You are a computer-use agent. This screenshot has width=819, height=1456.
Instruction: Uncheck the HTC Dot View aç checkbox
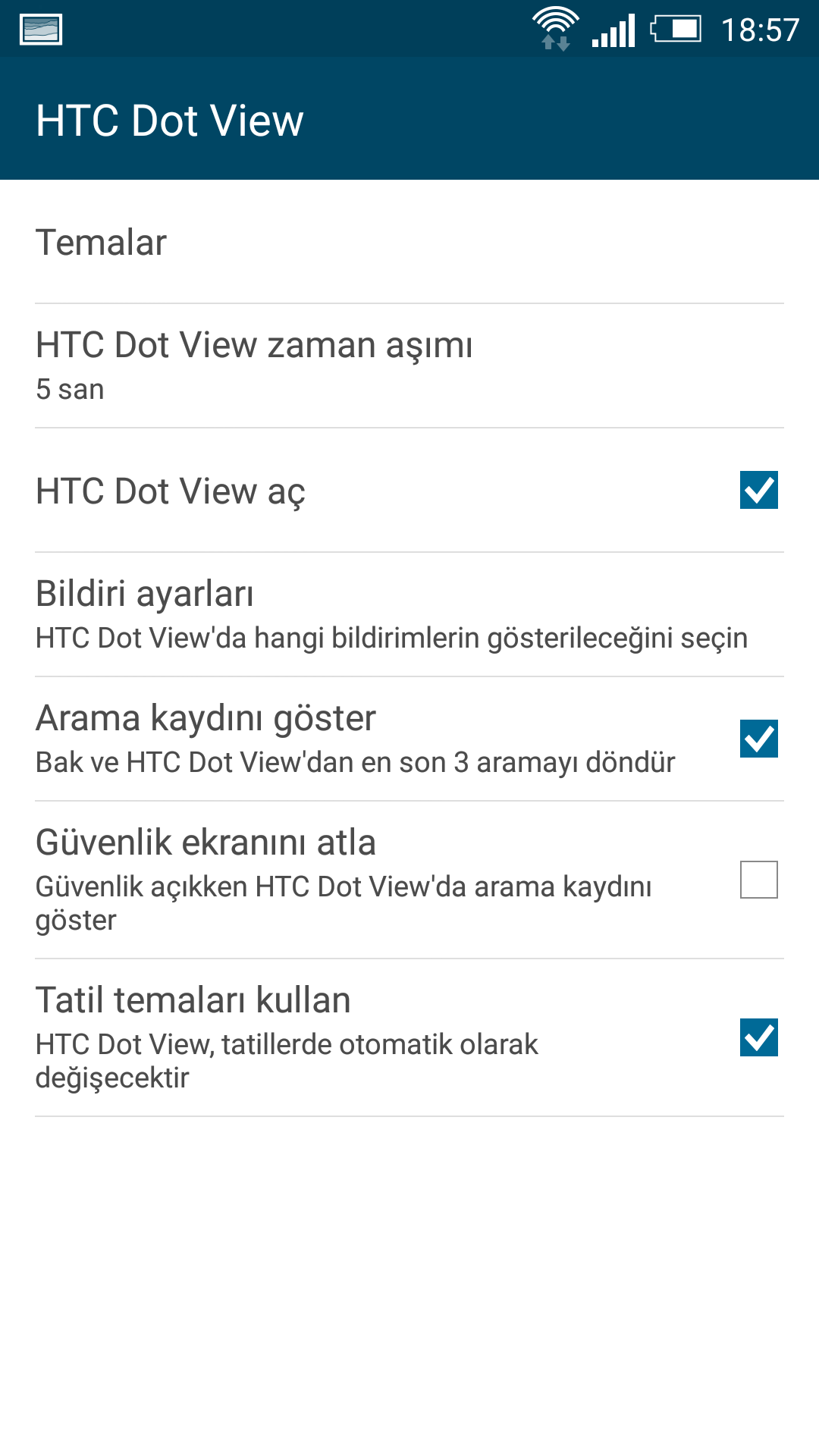pos(759,490)
